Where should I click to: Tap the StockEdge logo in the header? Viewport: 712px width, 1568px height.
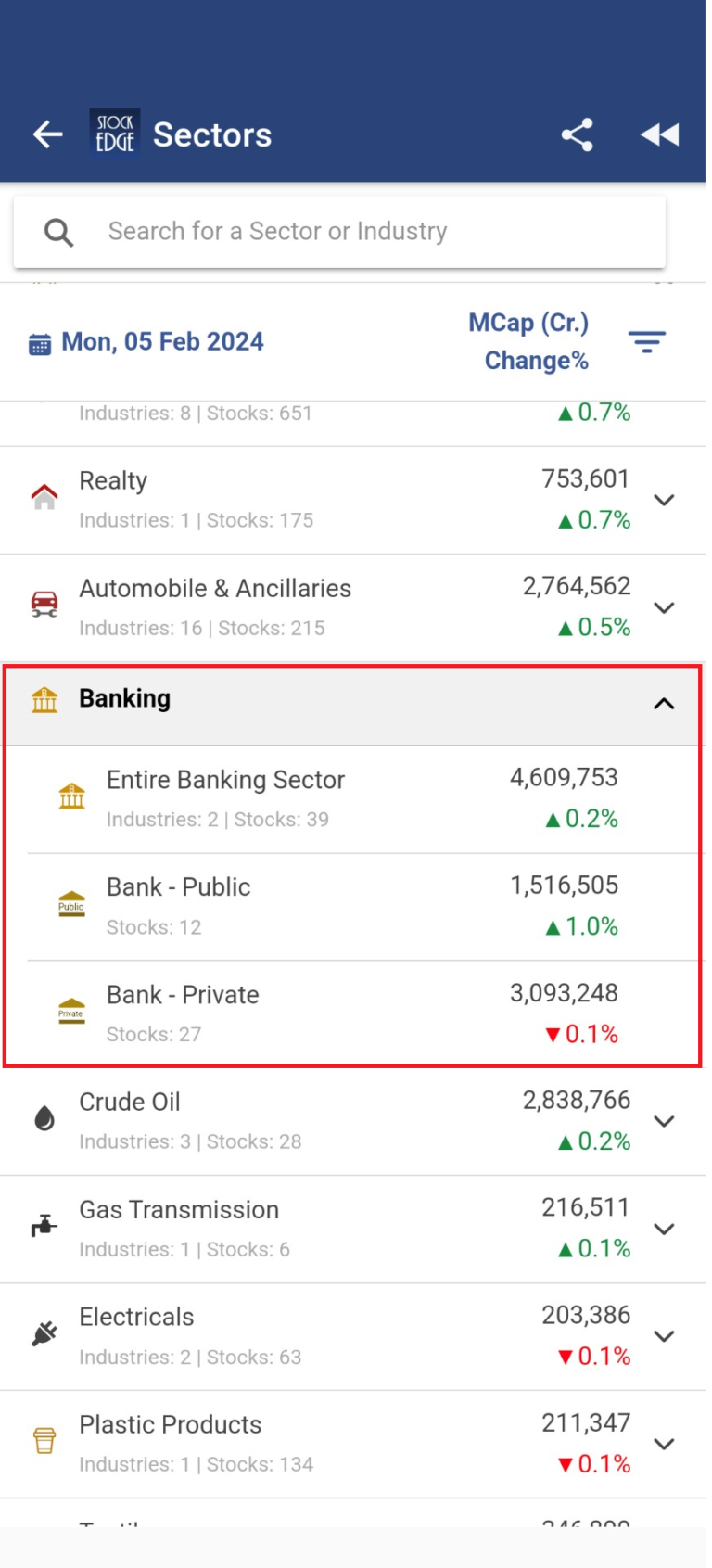(115, 134)
